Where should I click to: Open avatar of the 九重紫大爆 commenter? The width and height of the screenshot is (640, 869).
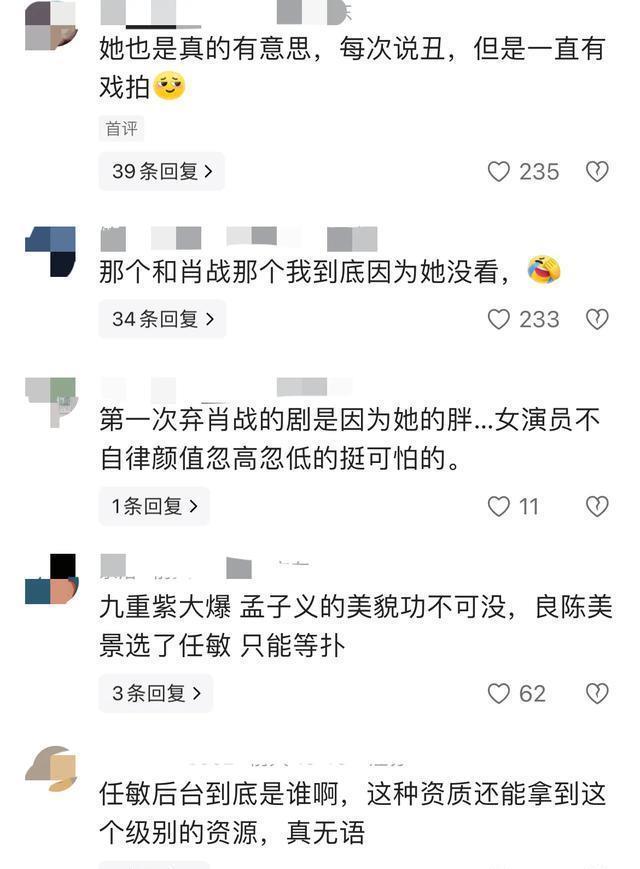tap(51, 579)
